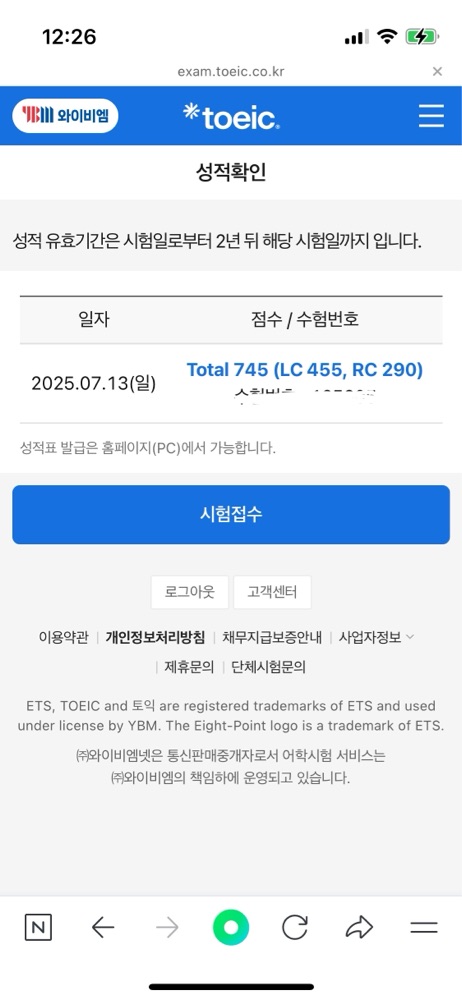Tap the green circle button in the toolbar
This screenshot has width=462, height=1000.
(x=231, y=928)
